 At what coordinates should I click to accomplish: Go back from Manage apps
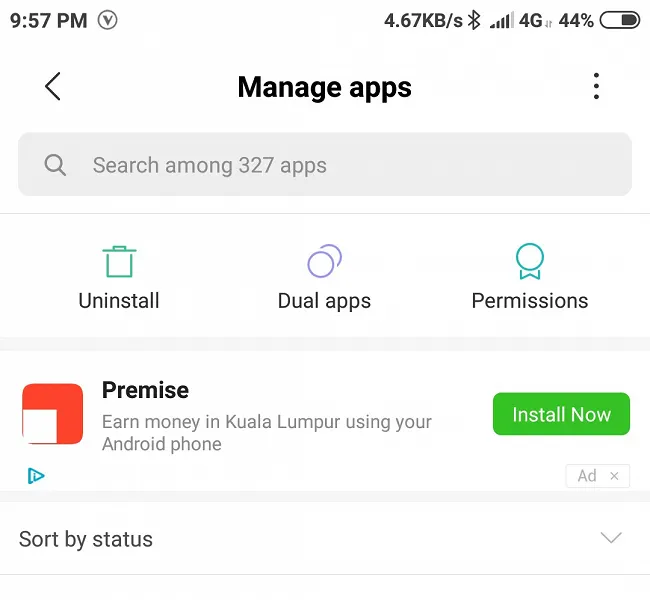(53, 87)
